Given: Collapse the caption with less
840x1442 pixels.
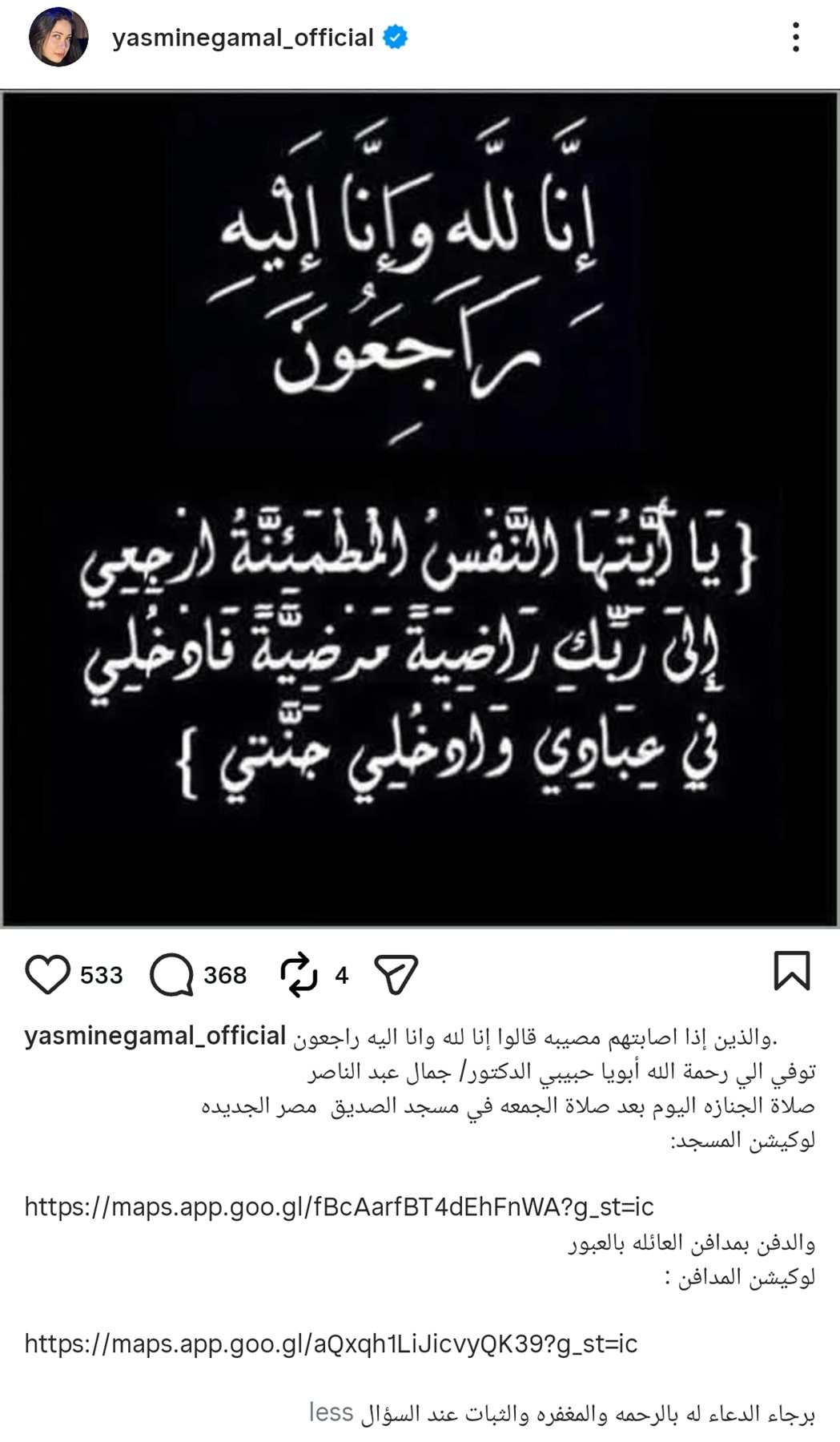Looking at the screenshot, I should [331, 1412].
